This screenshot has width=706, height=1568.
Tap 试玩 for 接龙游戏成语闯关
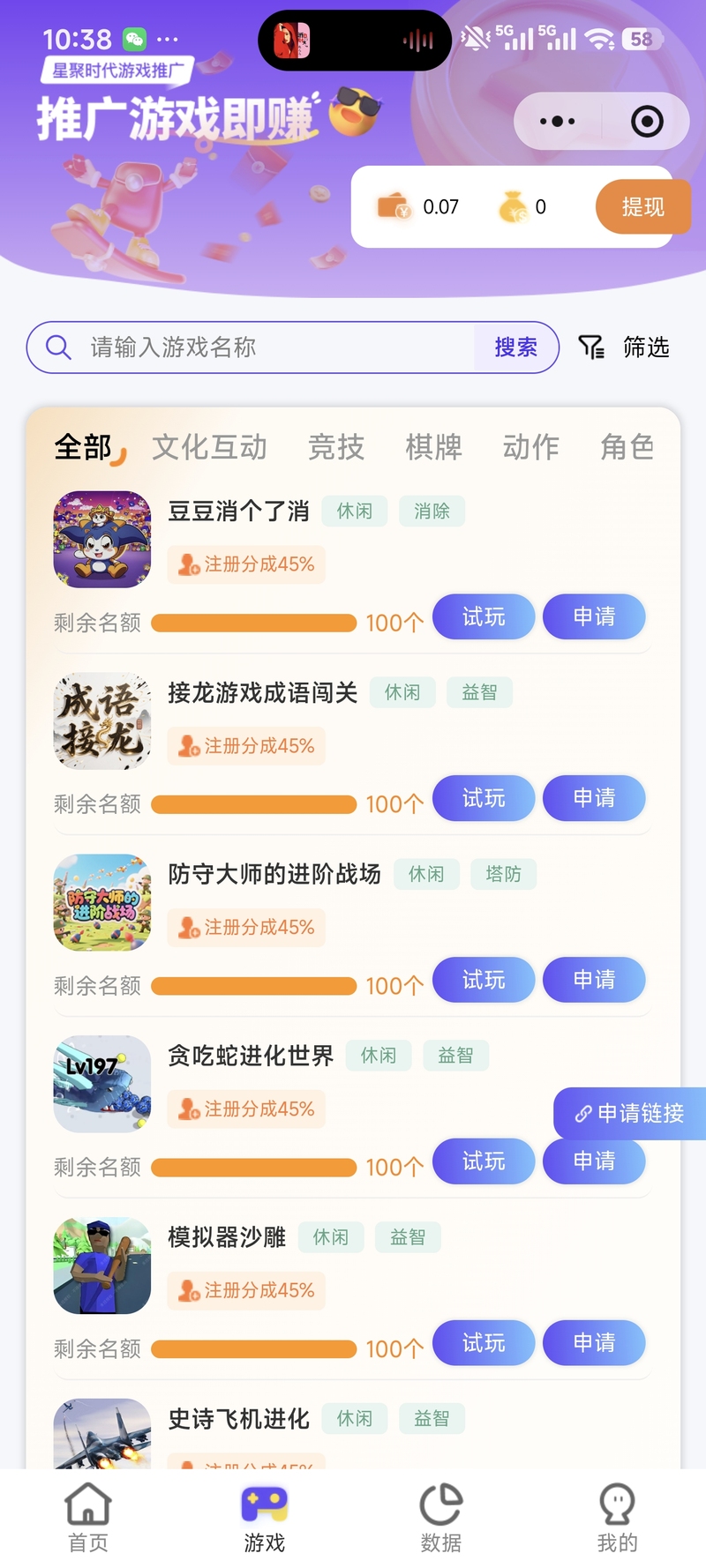point(484,799)
